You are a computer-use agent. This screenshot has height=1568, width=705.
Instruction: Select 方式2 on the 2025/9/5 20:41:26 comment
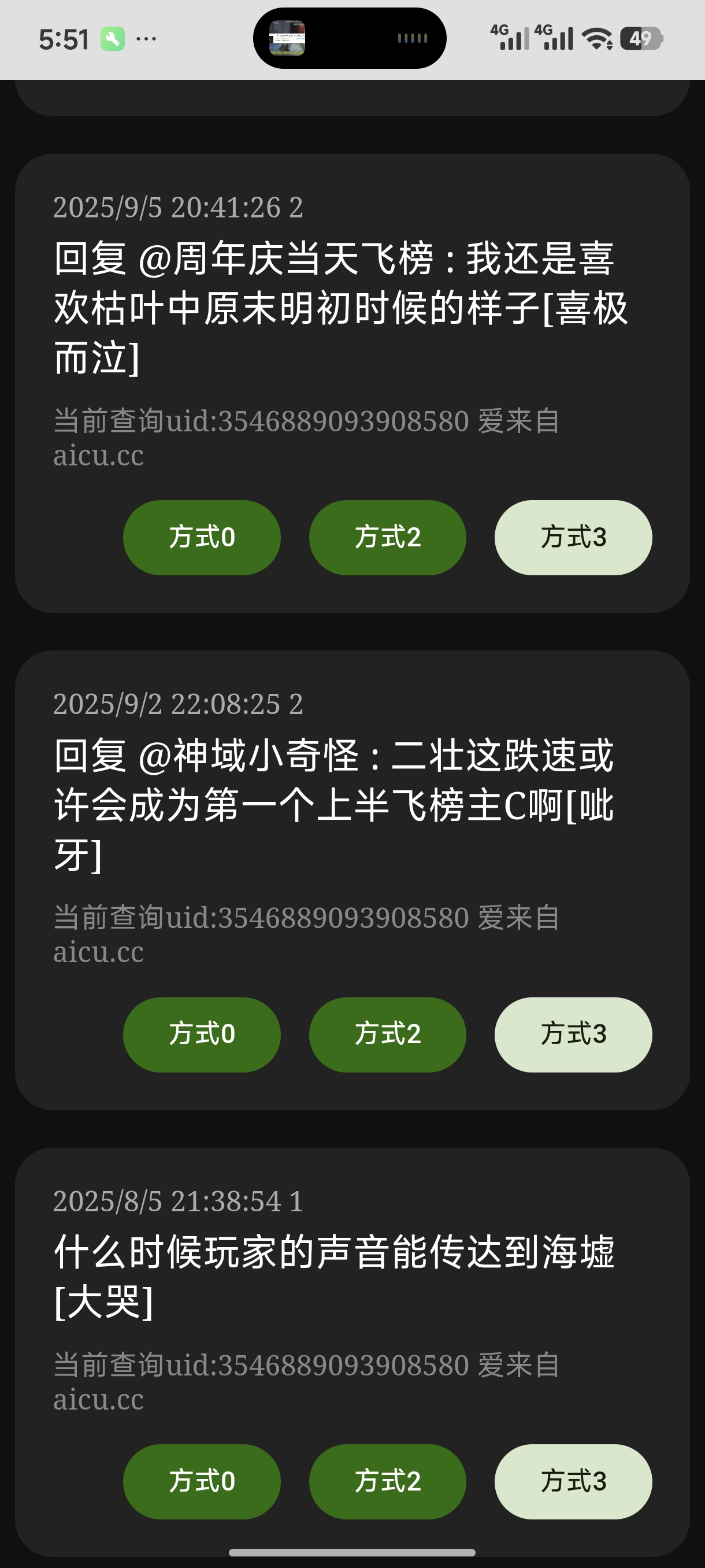click(x=388, y=538)
